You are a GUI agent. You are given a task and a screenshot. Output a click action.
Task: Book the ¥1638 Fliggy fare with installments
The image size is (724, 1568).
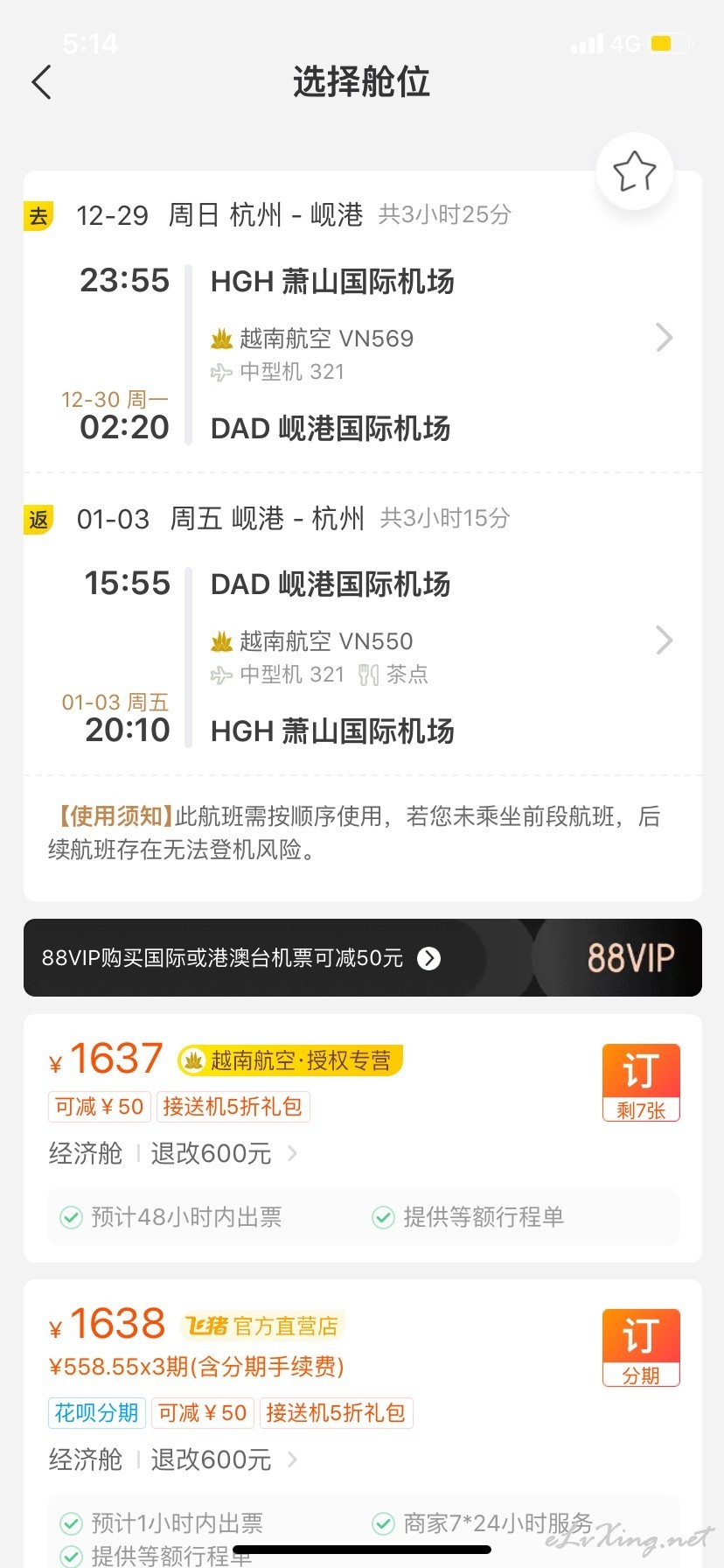[x=641, y=1347]
